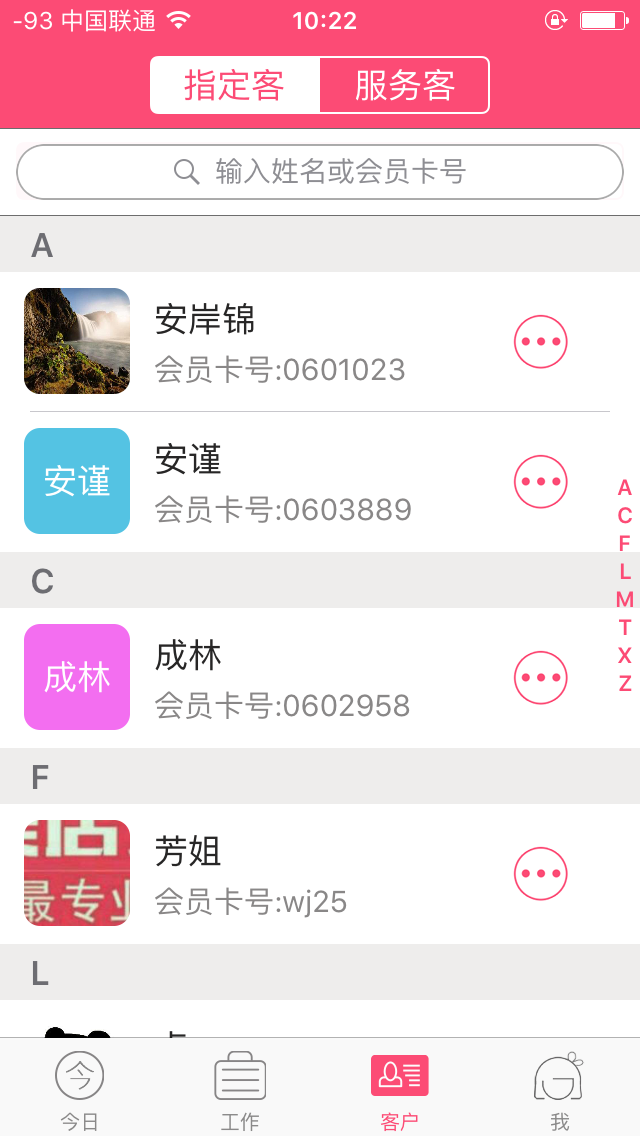Tap the 输入姓名或会员卡号 search field
Viewport: 640px width, 1136px height.
(320, 172)
